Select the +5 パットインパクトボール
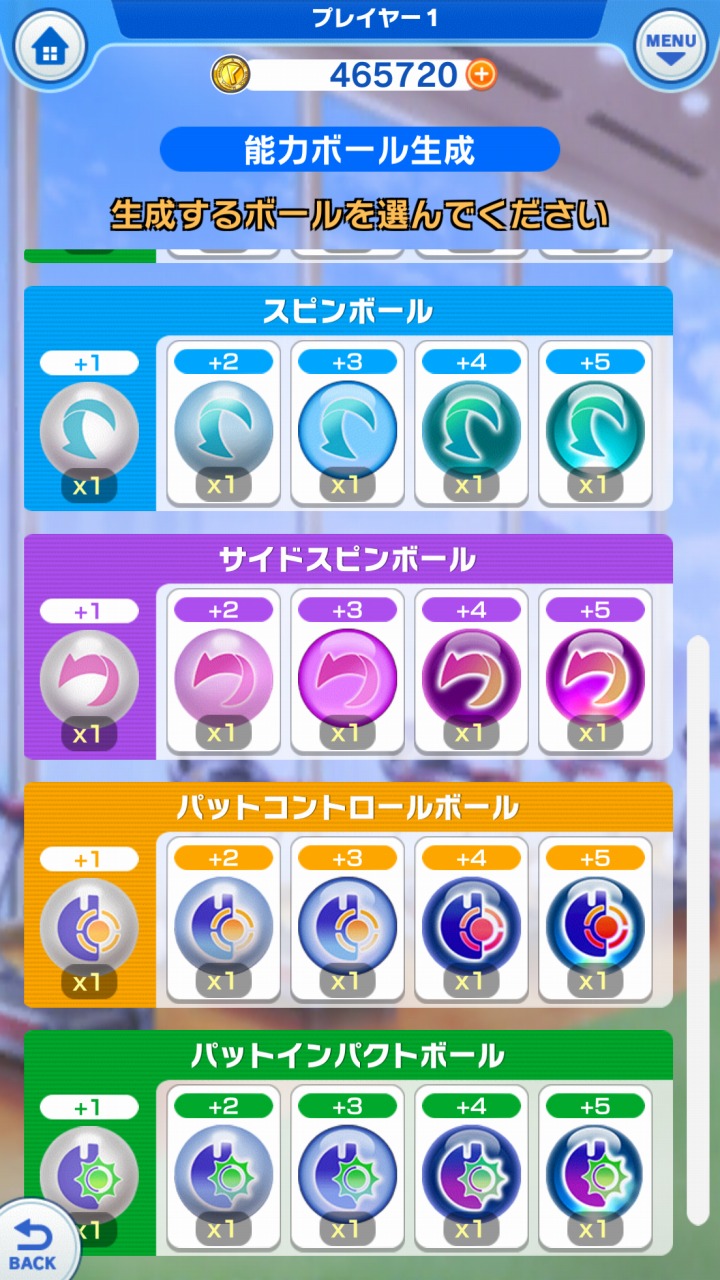 point(595,1168)
